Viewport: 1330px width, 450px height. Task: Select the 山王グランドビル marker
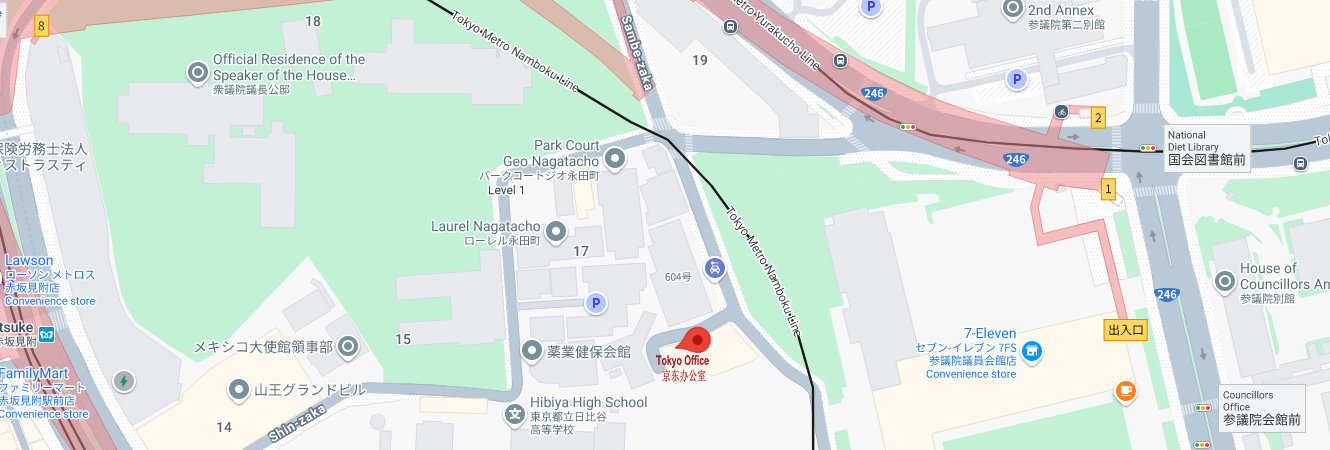tap(239, 389)
